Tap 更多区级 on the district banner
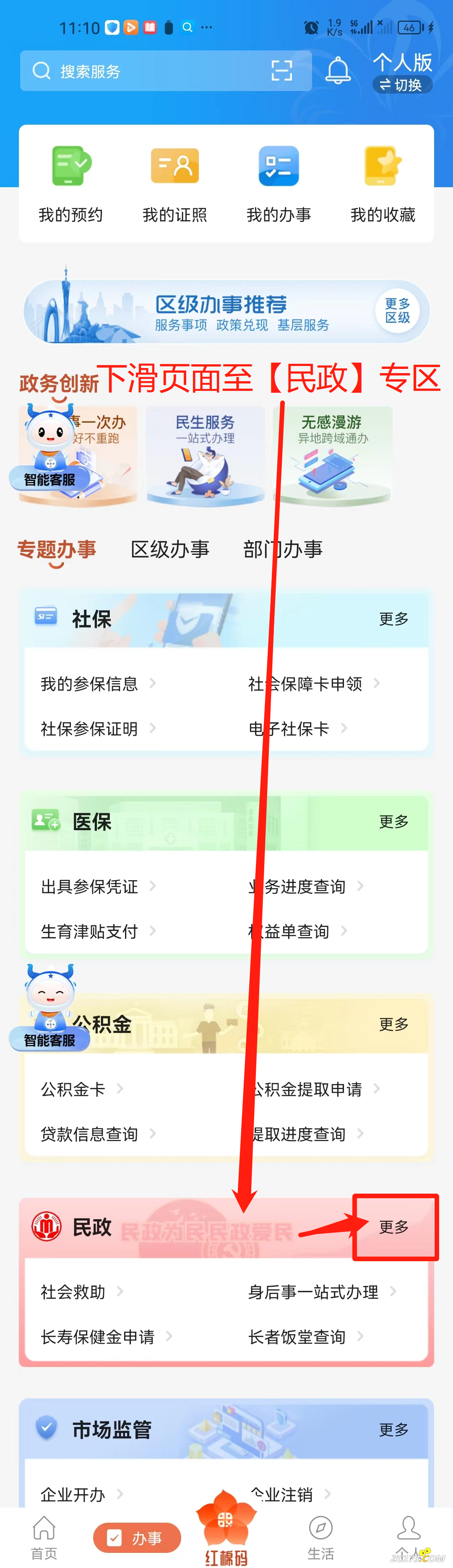 [x=397, y=311]
